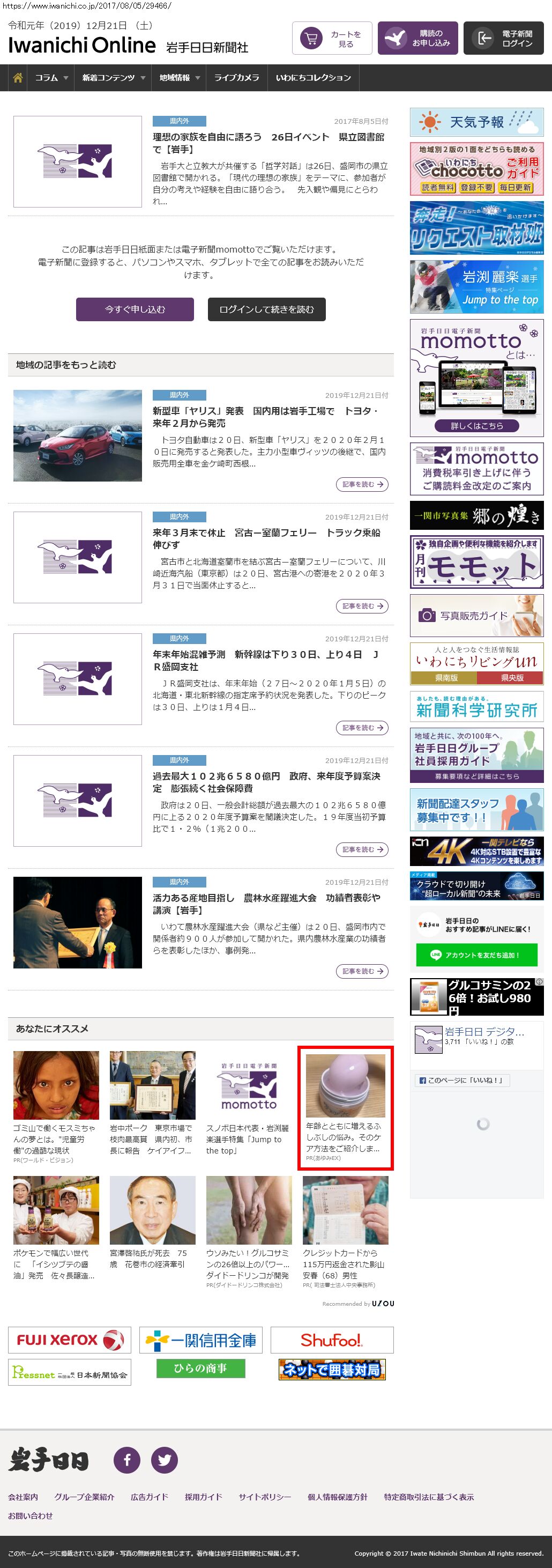
Task: Open 記事を読む for 宮古ー室蘭フェリー article
Action: 362,607
